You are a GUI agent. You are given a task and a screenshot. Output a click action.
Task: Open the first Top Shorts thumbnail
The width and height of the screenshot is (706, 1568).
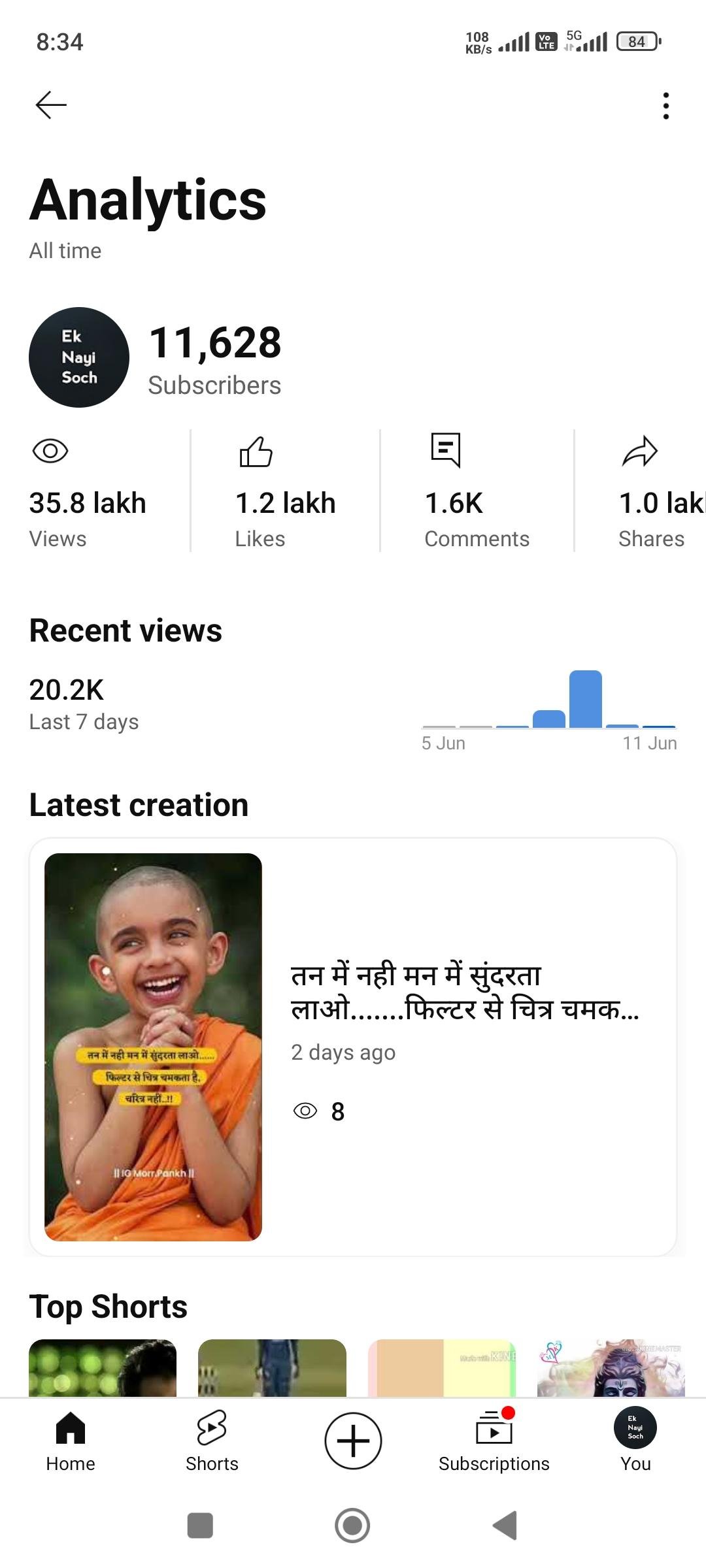103,1367
